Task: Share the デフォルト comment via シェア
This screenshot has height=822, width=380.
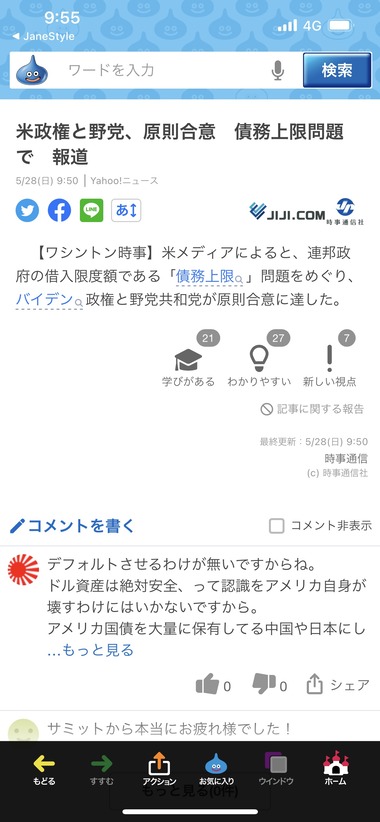Action: tap(338, 685)
